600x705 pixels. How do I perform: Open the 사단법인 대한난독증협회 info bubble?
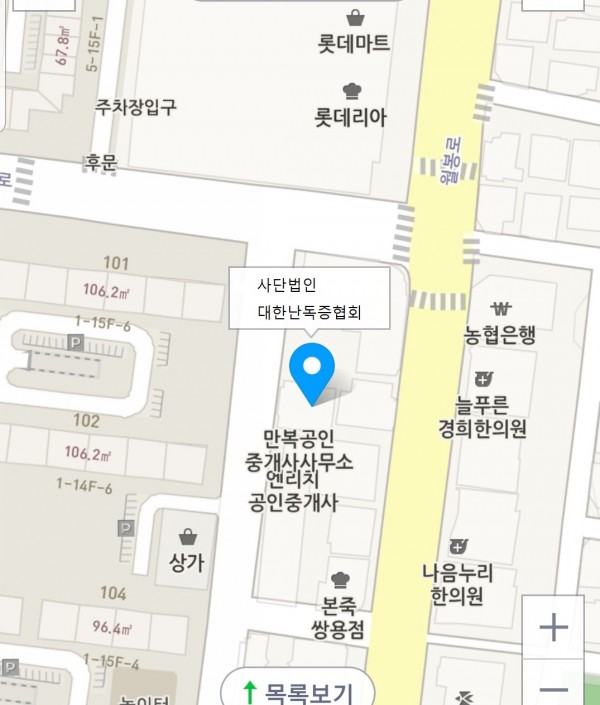[309, 299]
